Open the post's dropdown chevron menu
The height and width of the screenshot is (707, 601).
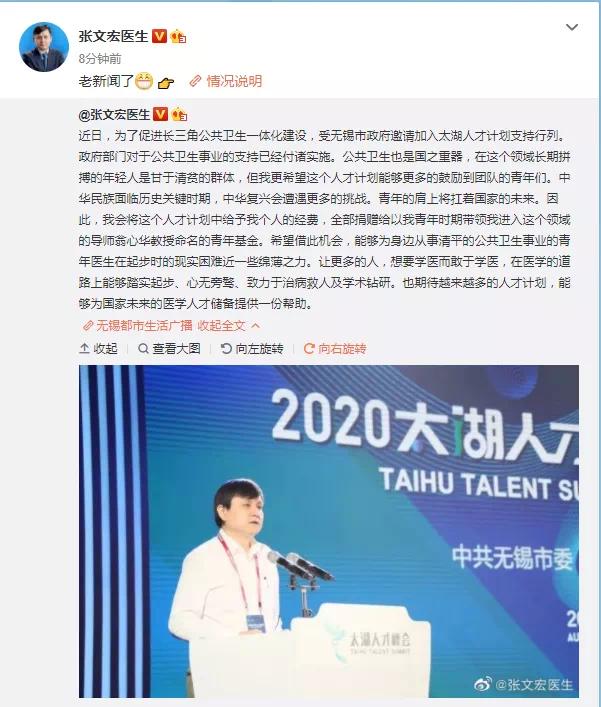click(571, 27)
